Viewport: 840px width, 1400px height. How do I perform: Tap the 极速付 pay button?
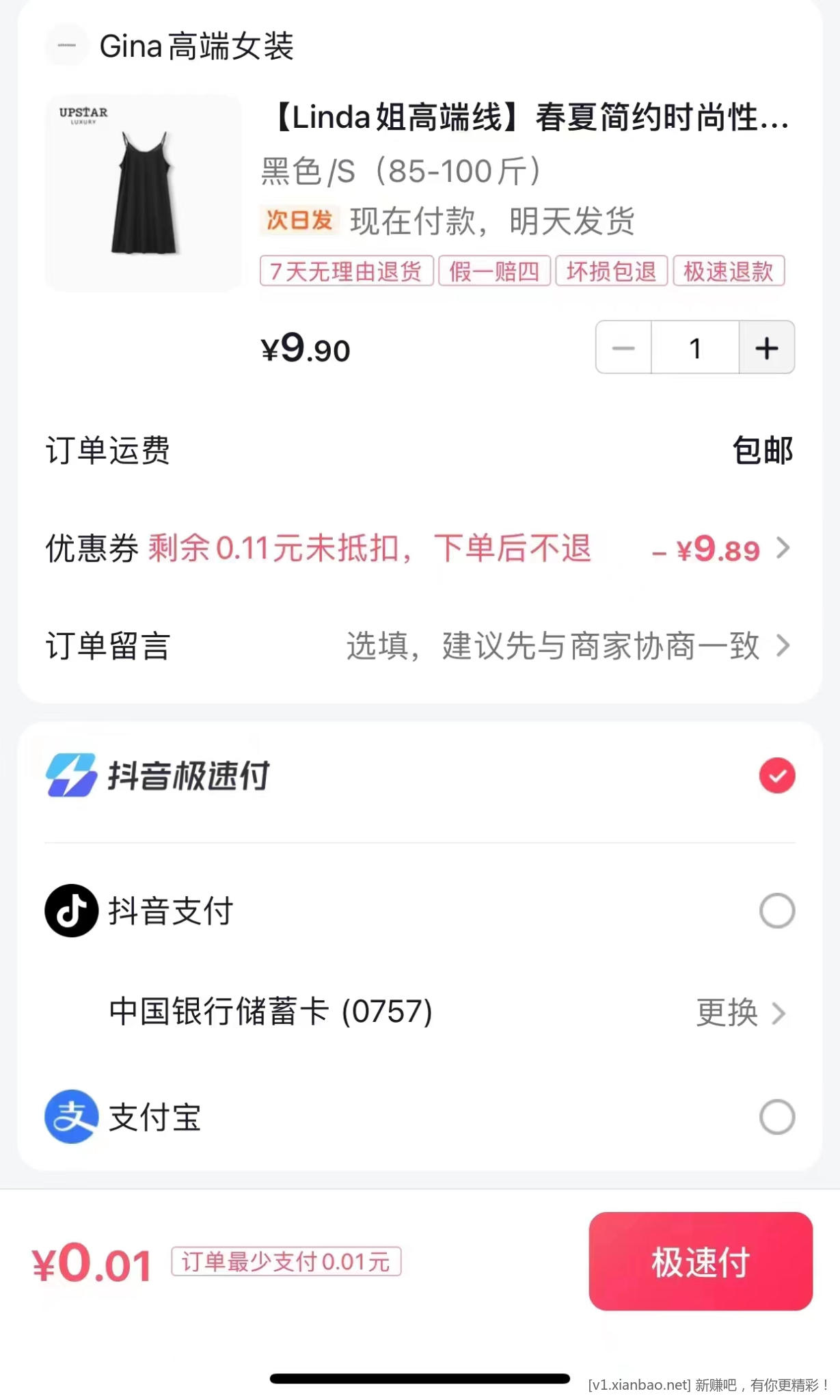click(x=701, y=1261)
